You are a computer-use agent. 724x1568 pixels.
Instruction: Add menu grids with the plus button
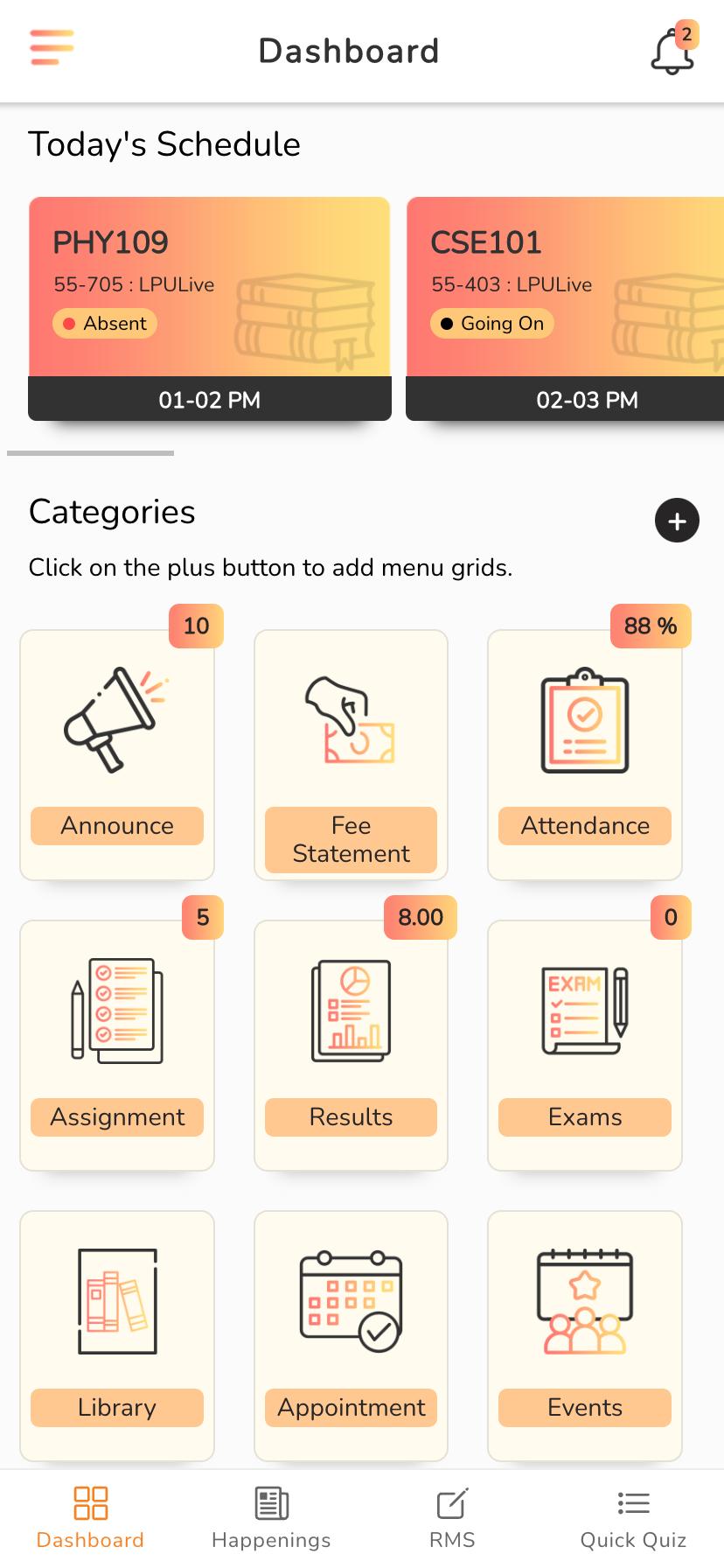click(x=677, y=521)
